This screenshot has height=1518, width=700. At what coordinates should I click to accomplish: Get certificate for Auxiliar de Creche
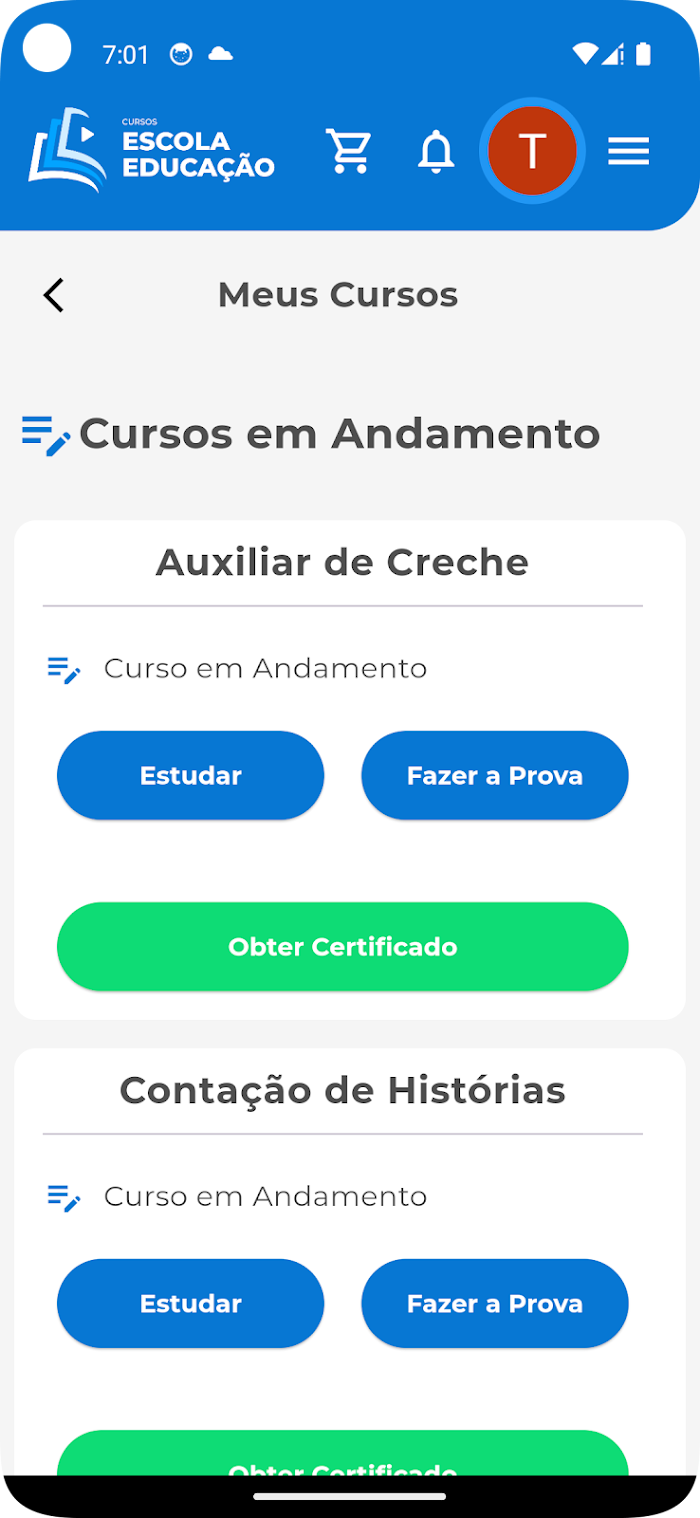[343, 947]
